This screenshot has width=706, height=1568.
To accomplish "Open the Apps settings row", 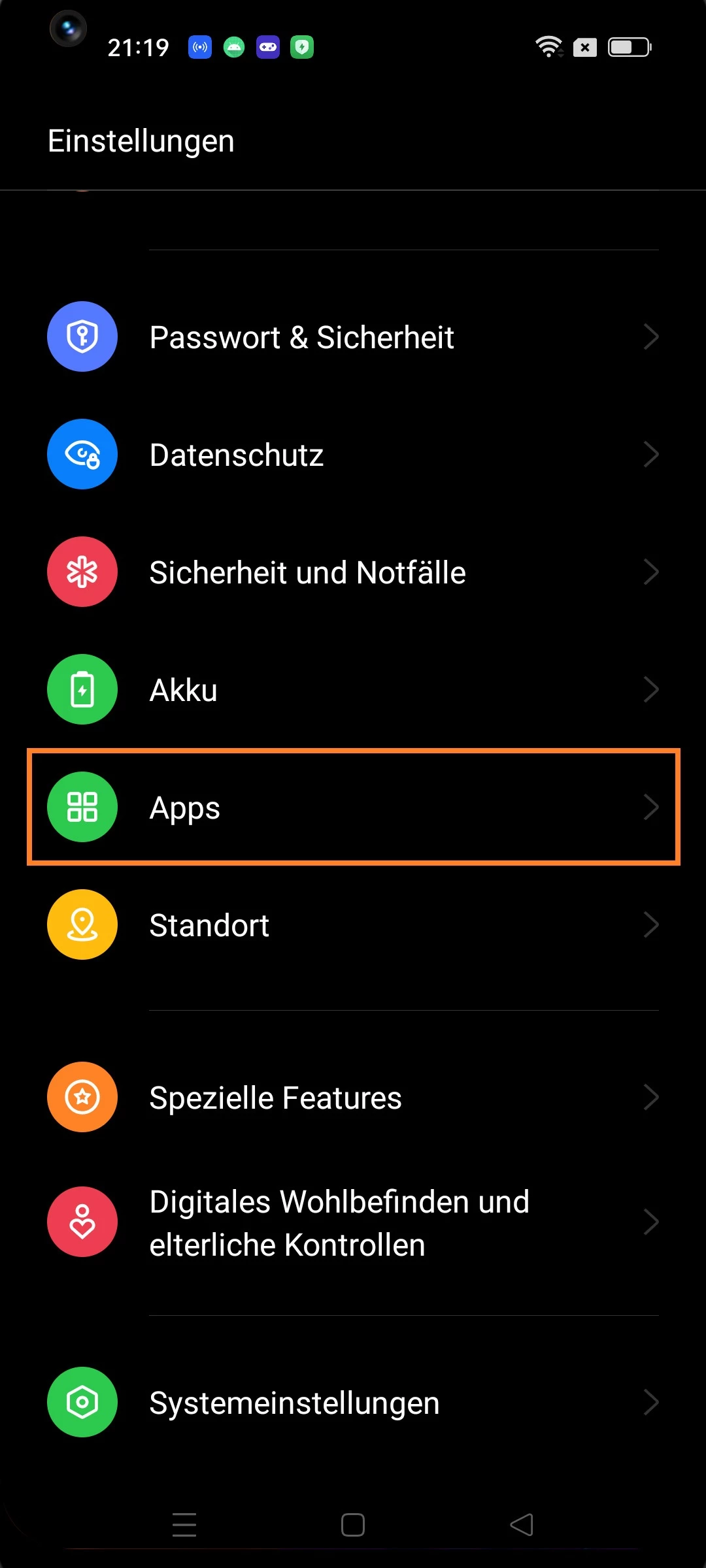I will [x=353, y=808].
